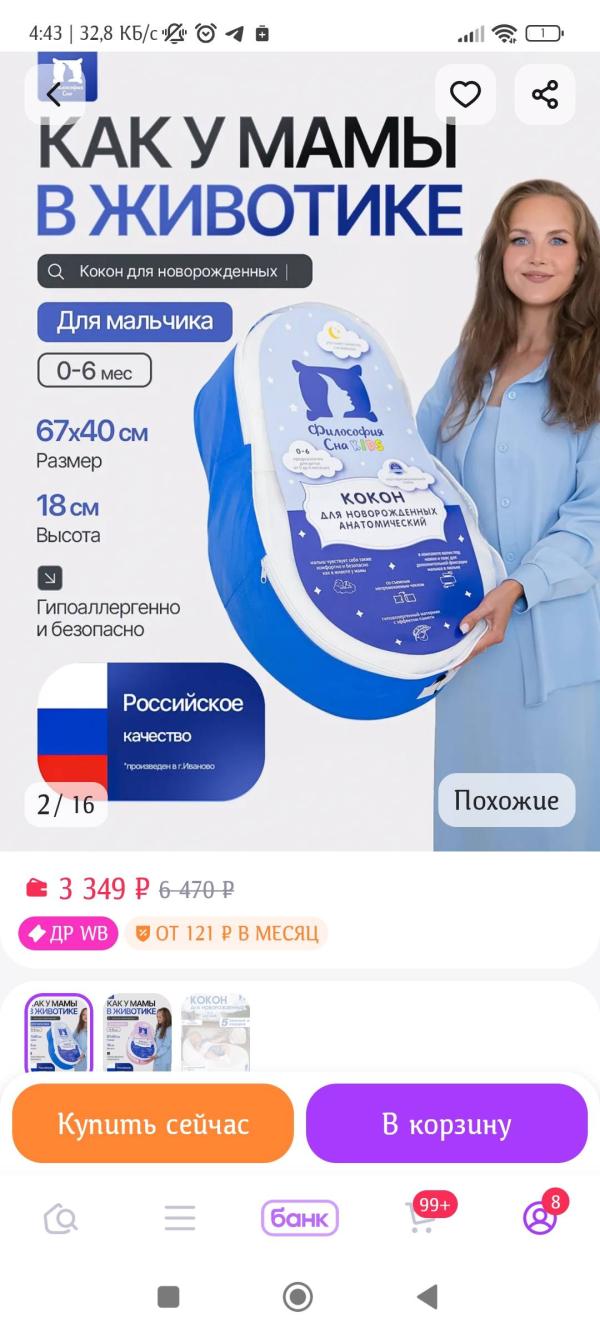Go back using the top-left arrow
Image resolution: width=600 pixels, height=1332 pixels.
pos(54,95)
